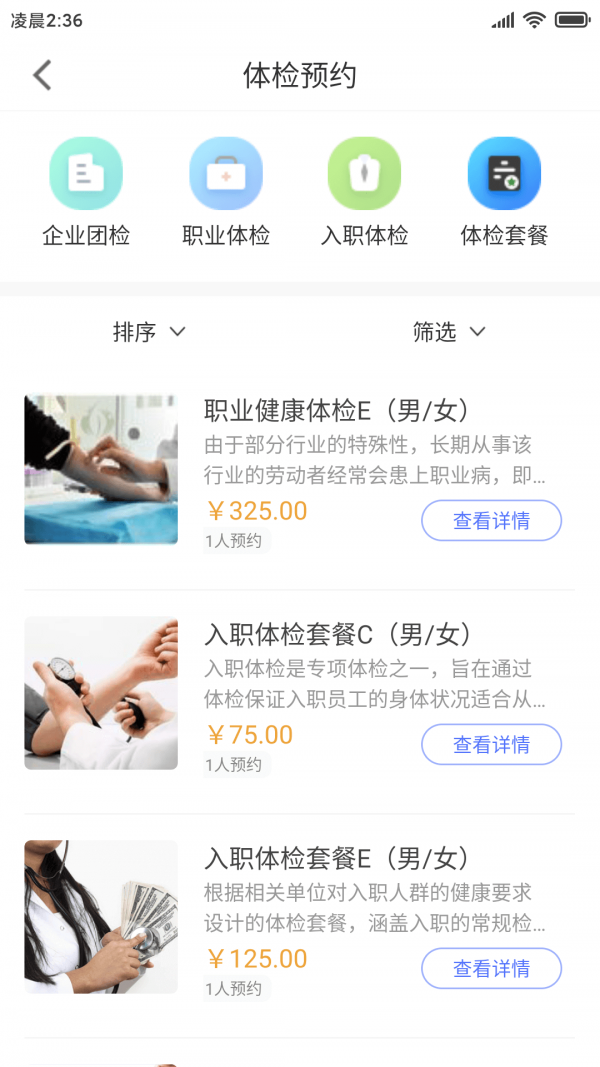Expand the 排序 sort dropdown
600x1067 pixels.
pos(149,332)
